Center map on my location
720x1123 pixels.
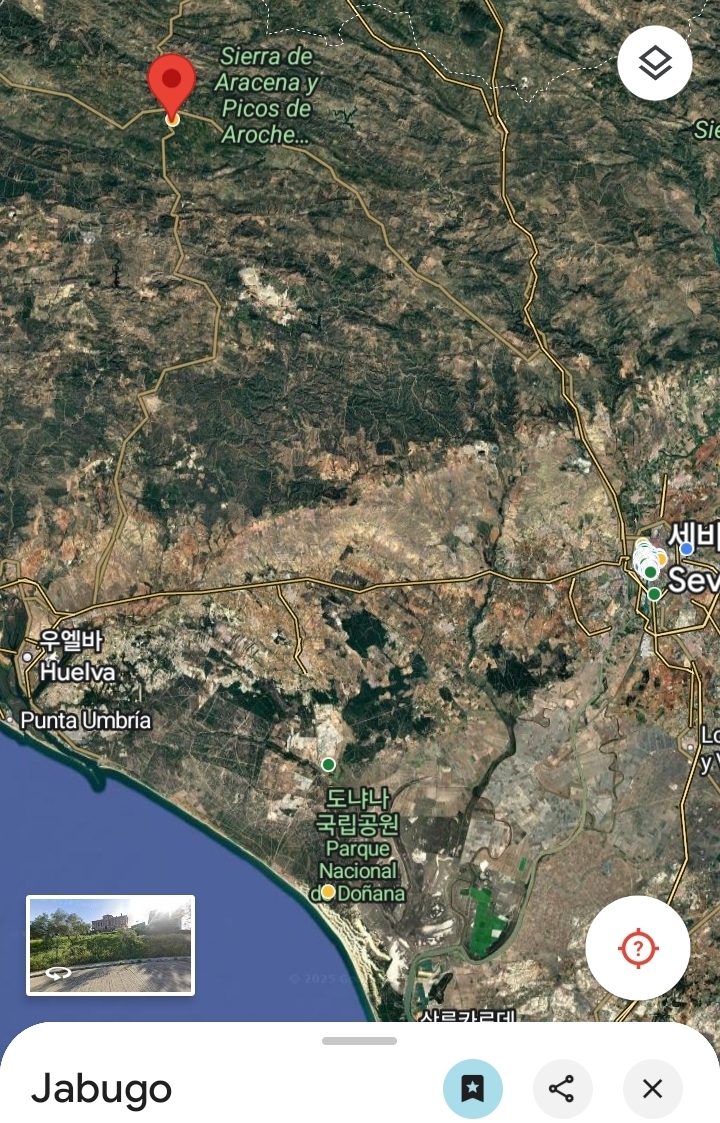(x=638, y=947)
